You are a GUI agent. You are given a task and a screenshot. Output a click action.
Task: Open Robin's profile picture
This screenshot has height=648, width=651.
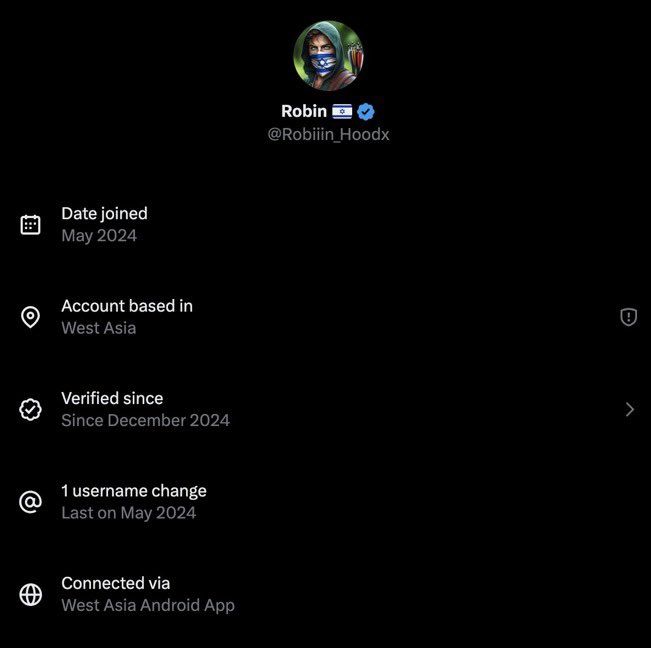328,56
